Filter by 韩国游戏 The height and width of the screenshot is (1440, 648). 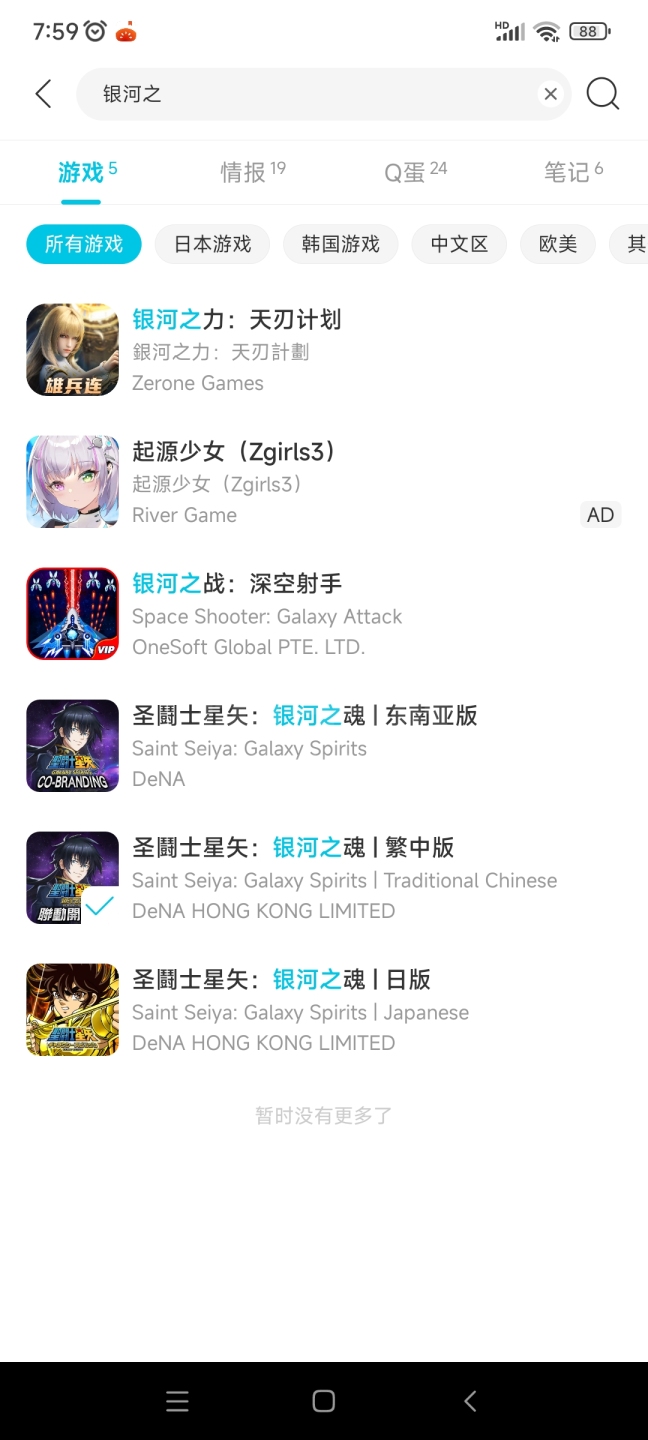(x=340, y=244)
